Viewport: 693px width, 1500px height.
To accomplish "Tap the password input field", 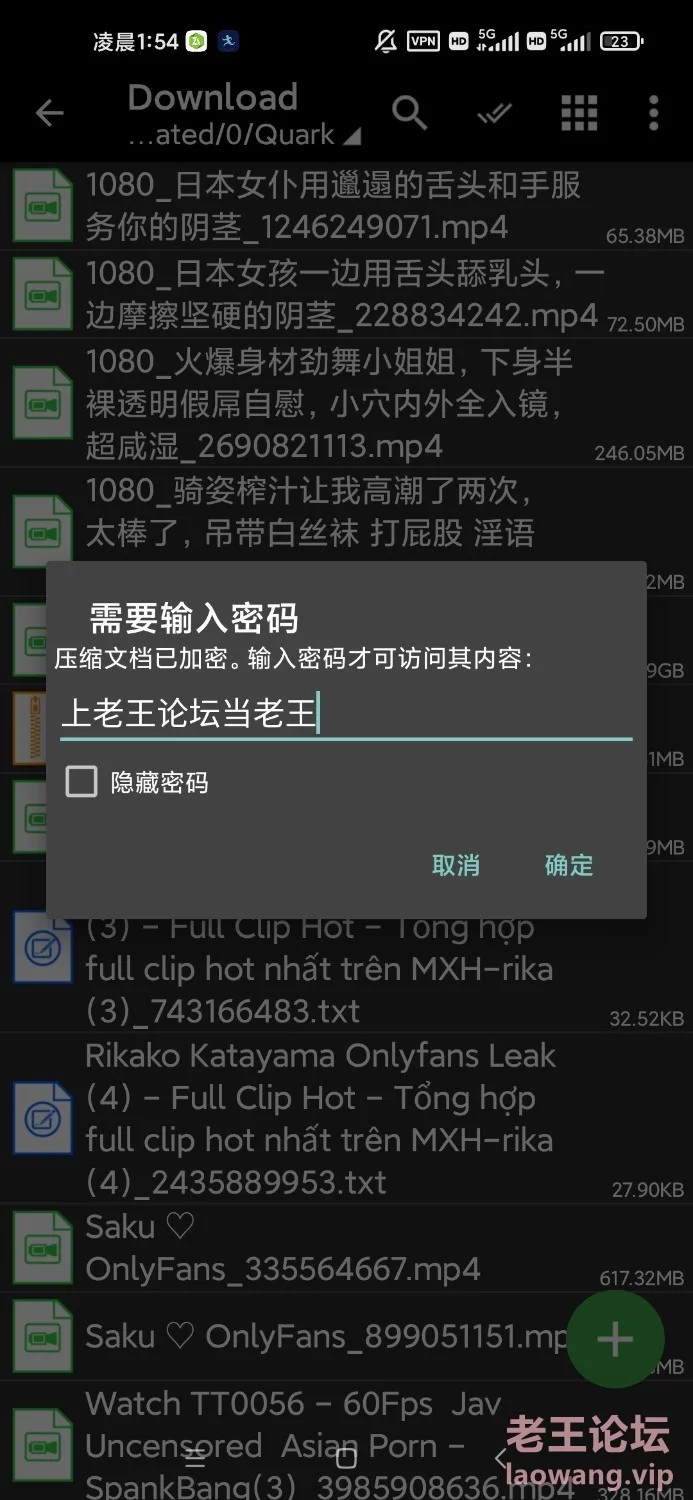I will [x=345, y=715].
